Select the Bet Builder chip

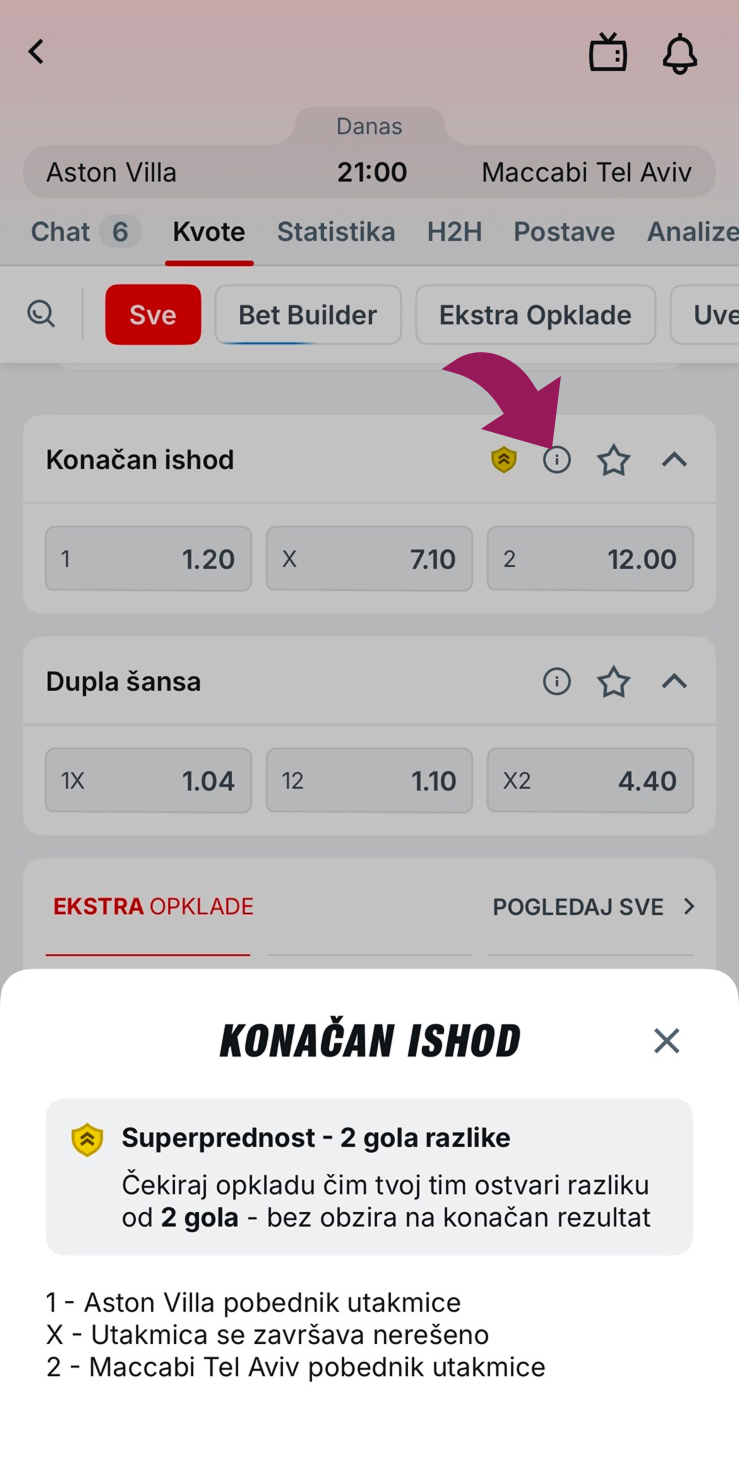click(308, 314)
